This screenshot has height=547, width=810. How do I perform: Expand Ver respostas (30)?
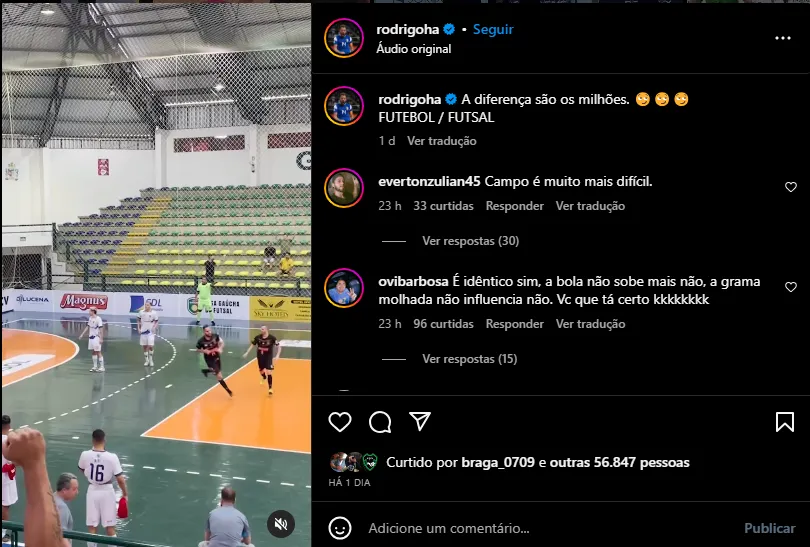470,241
